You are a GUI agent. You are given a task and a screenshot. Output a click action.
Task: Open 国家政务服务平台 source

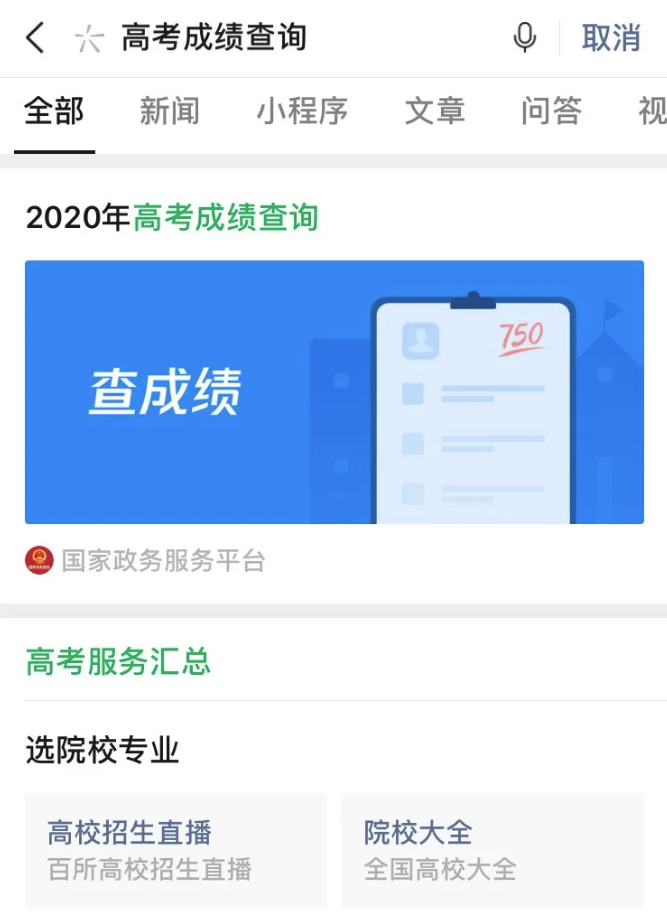(x=163, y=560)
